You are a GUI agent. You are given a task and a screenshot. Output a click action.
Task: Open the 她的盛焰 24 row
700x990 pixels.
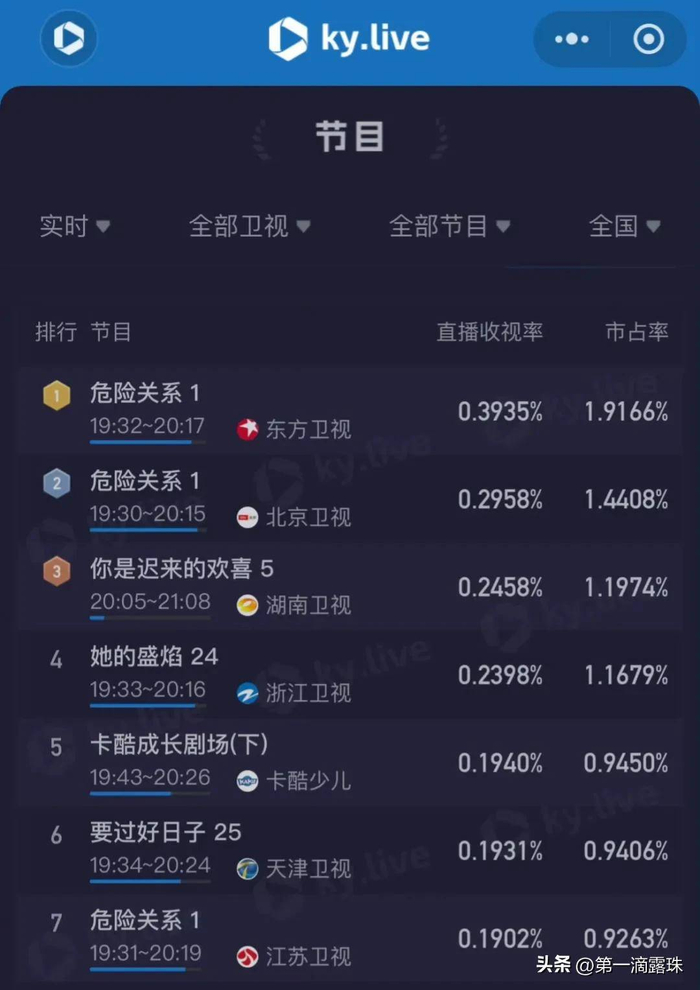coord(350,675)
